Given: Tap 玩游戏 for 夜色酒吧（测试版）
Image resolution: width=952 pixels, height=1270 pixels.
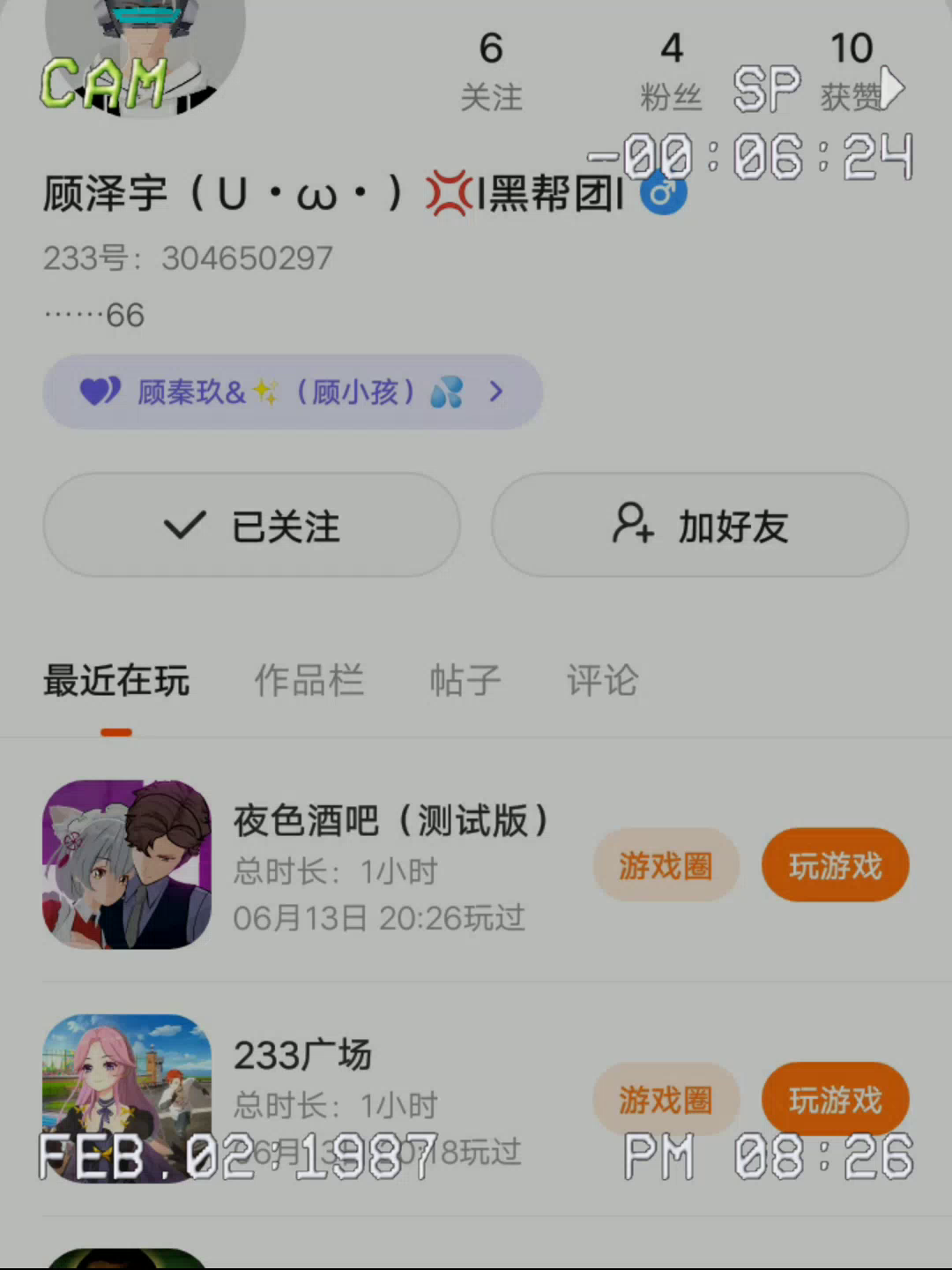Looking at the screenshot, I should [835, 865].
